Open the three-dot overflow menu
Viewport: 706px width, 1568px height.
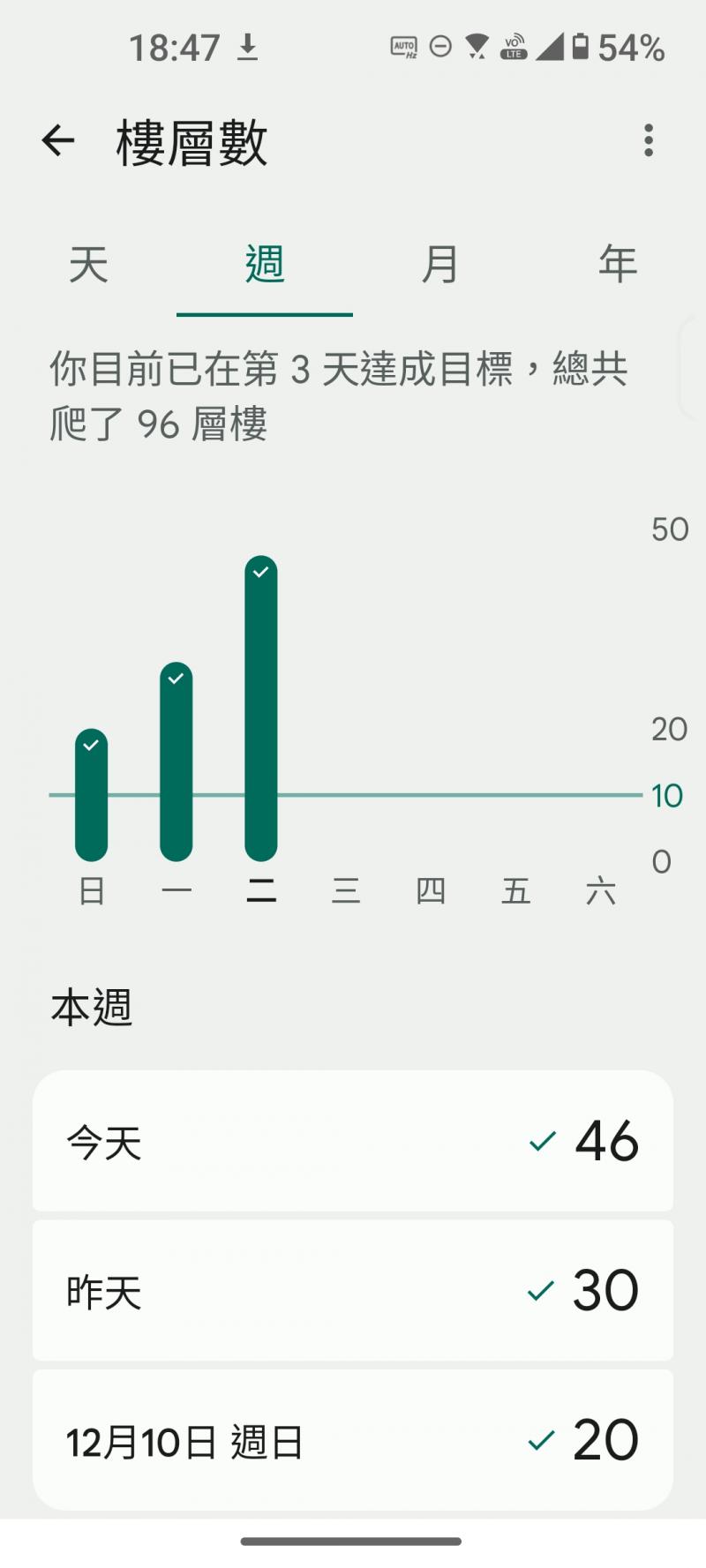coord(649,140)
